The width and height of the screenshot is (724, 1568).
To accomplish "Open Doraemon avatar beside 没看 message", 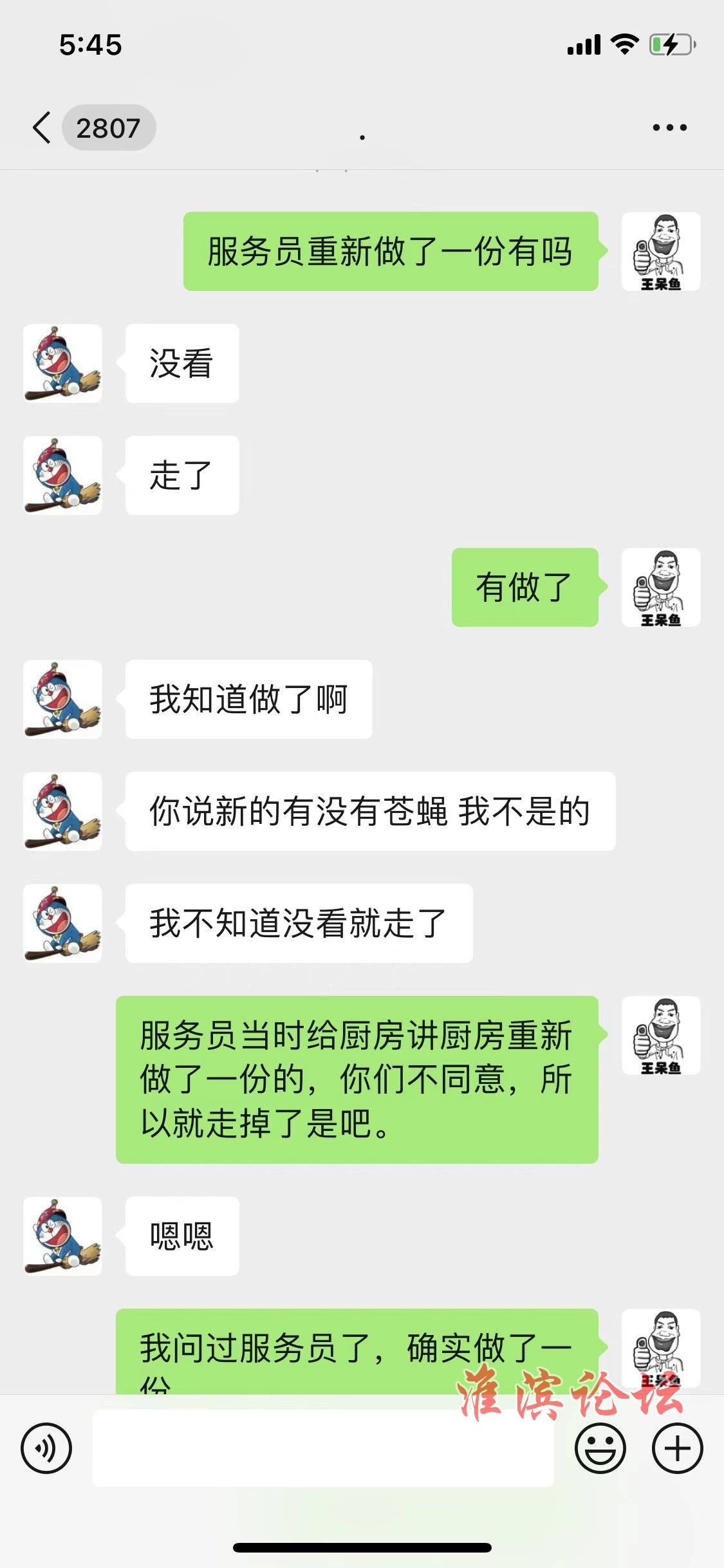I will coord(62,364).
